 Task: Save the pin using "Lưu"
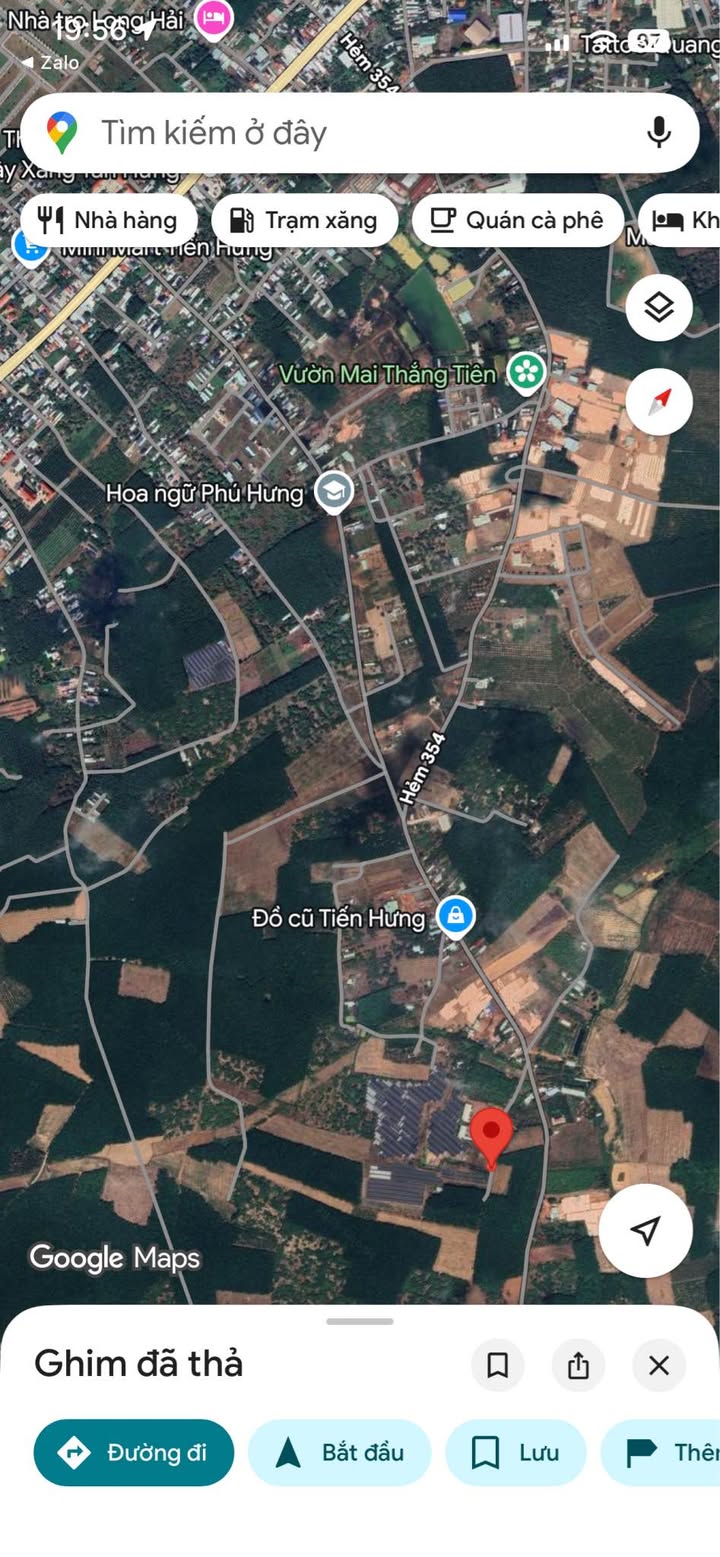point(516,1452)
